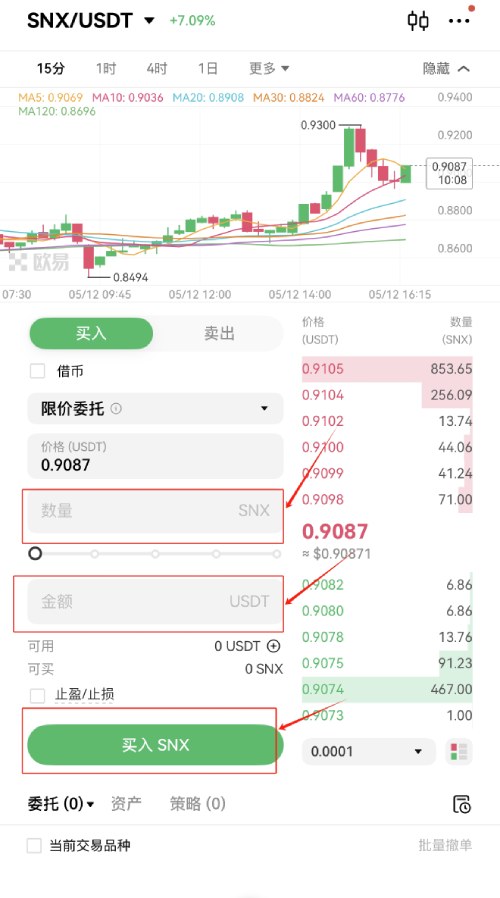This screenshot has height=898, width=500.
Task: Switch to the 卖出 sell tab
Action: (219, 333)
